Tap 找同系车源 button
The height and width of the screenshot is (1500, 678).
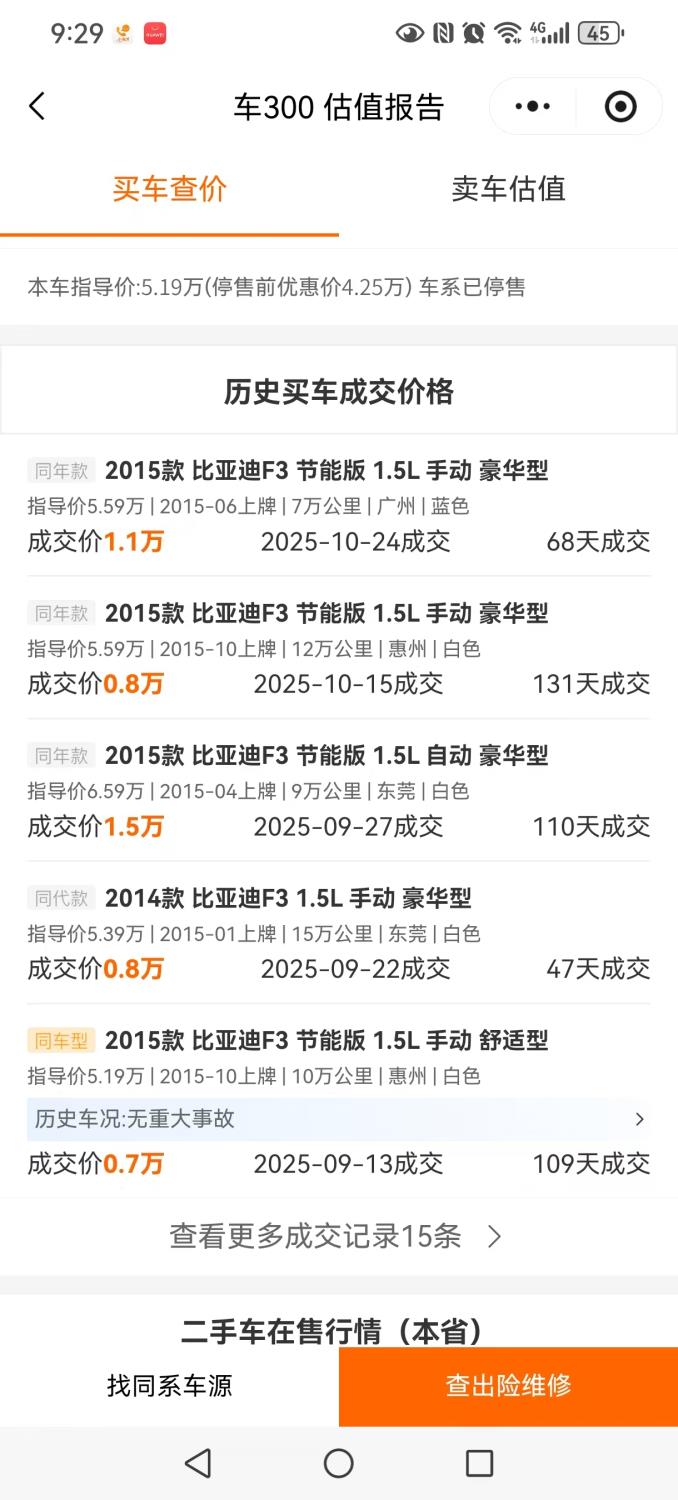coord(169,1386)
